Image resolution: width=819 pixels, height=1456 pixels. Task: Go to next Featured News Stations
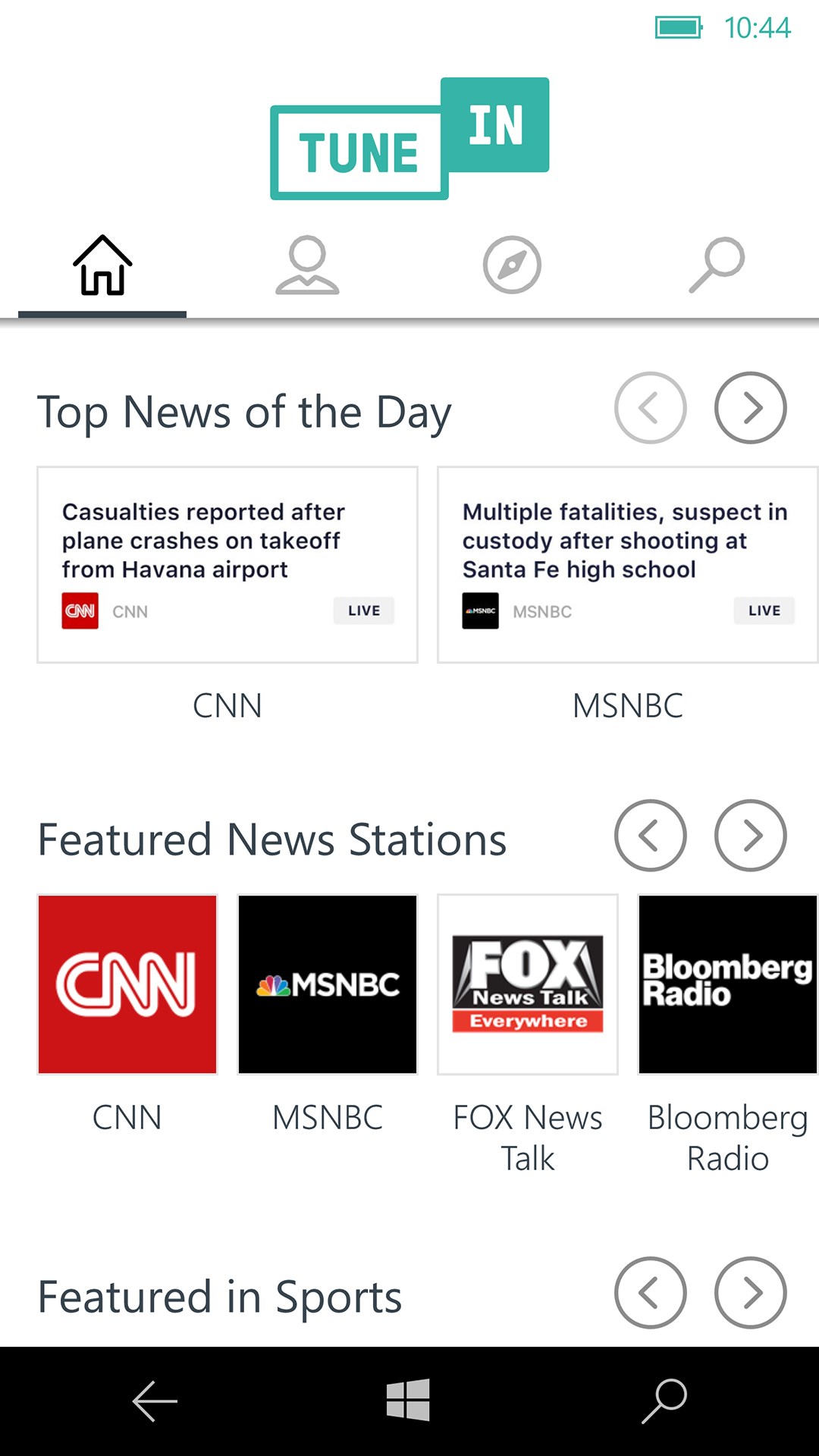click(750, 836)
